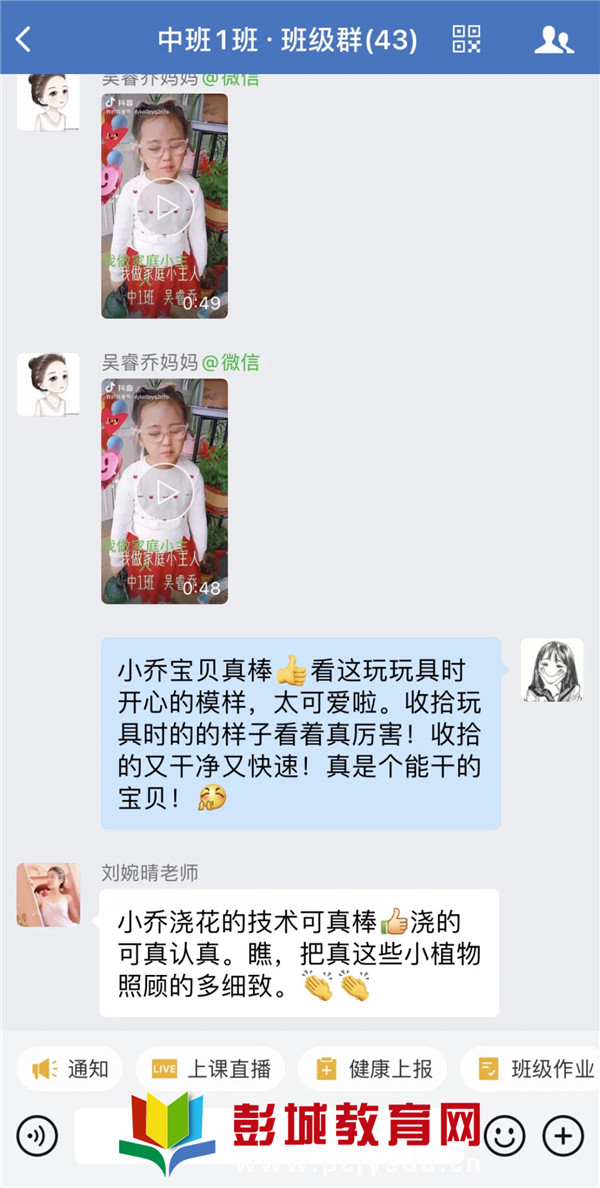Switch to voice input

(x=38, y=1136)
